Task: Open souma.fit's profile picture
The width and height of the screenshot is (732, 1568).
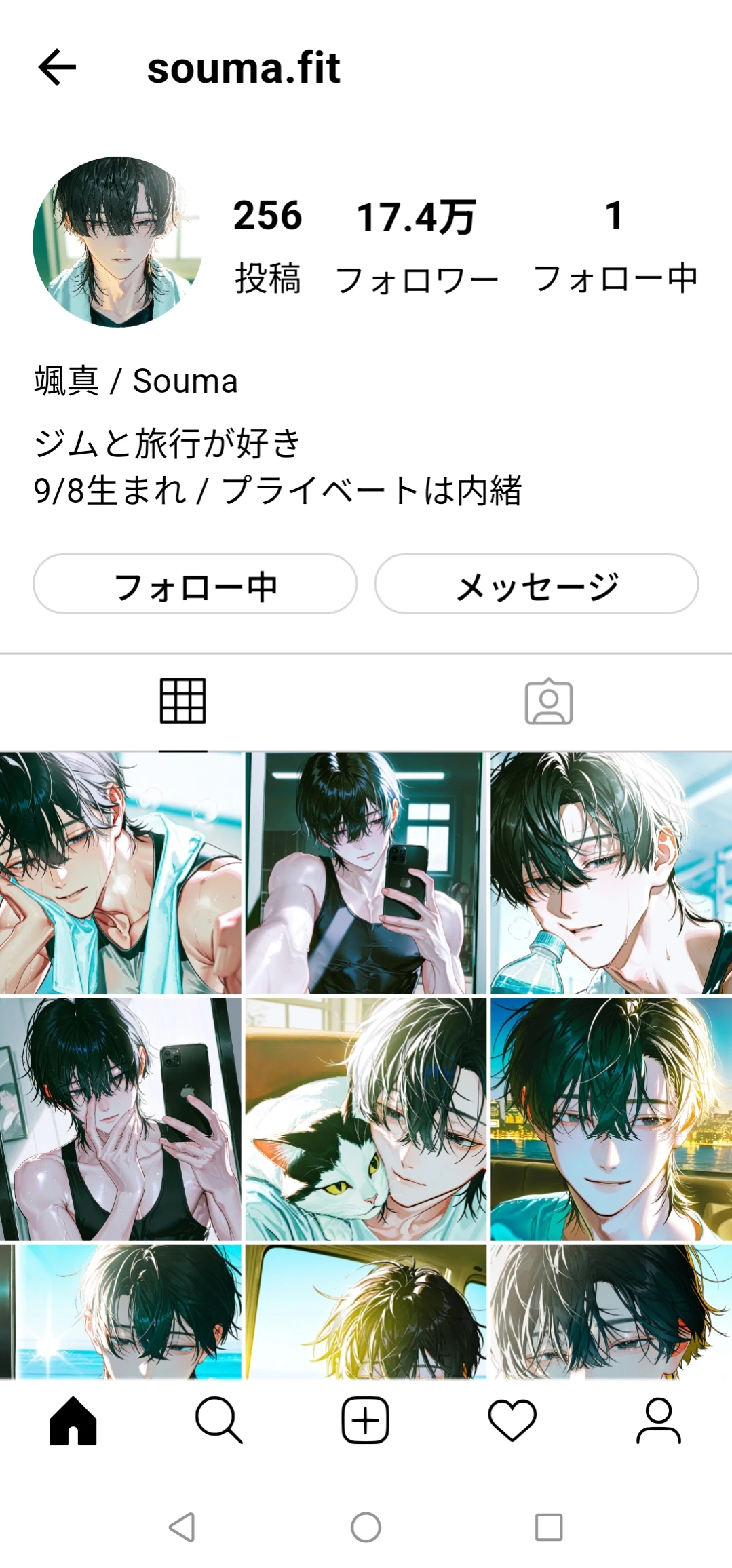Action: point(117,242)
